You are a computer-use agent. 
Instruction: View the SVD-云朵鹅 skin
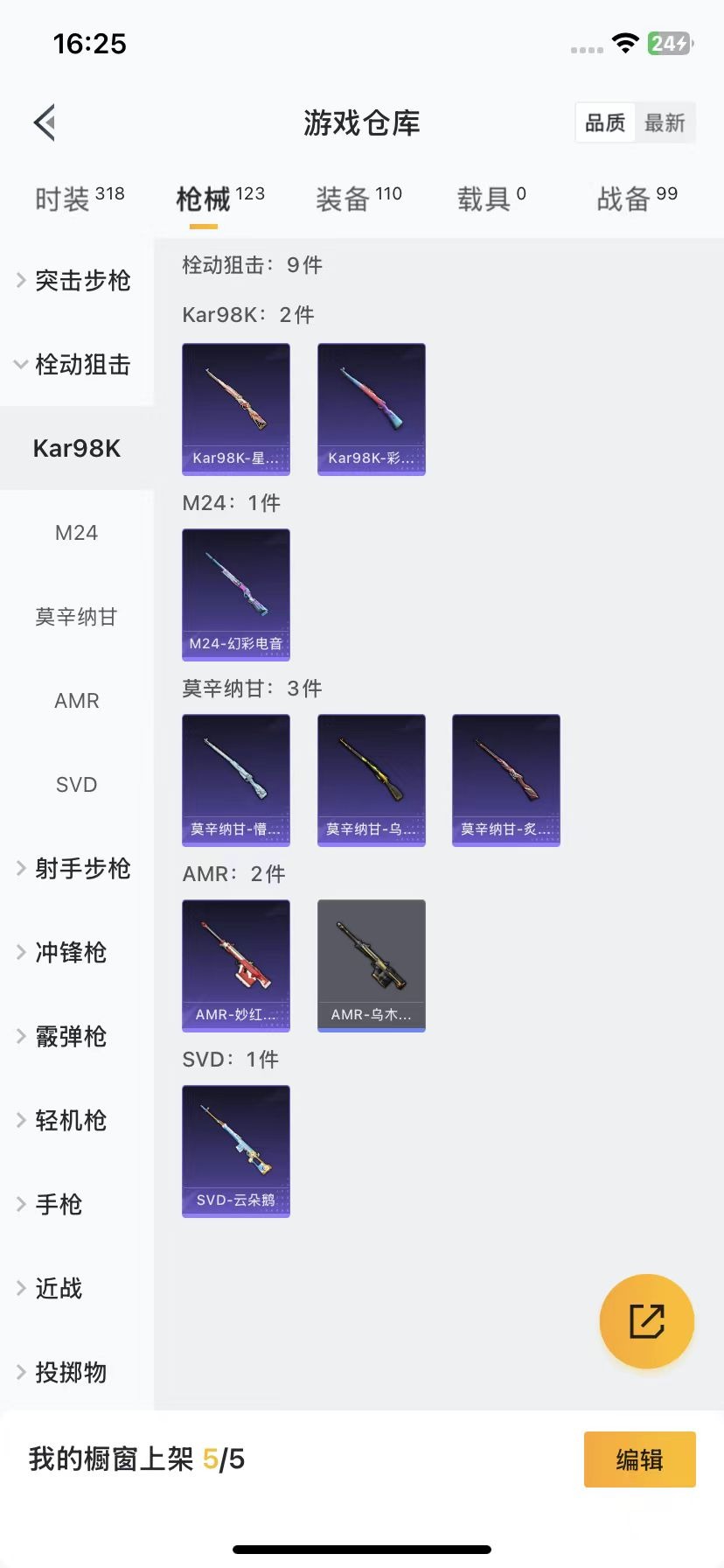(236, 1151)
